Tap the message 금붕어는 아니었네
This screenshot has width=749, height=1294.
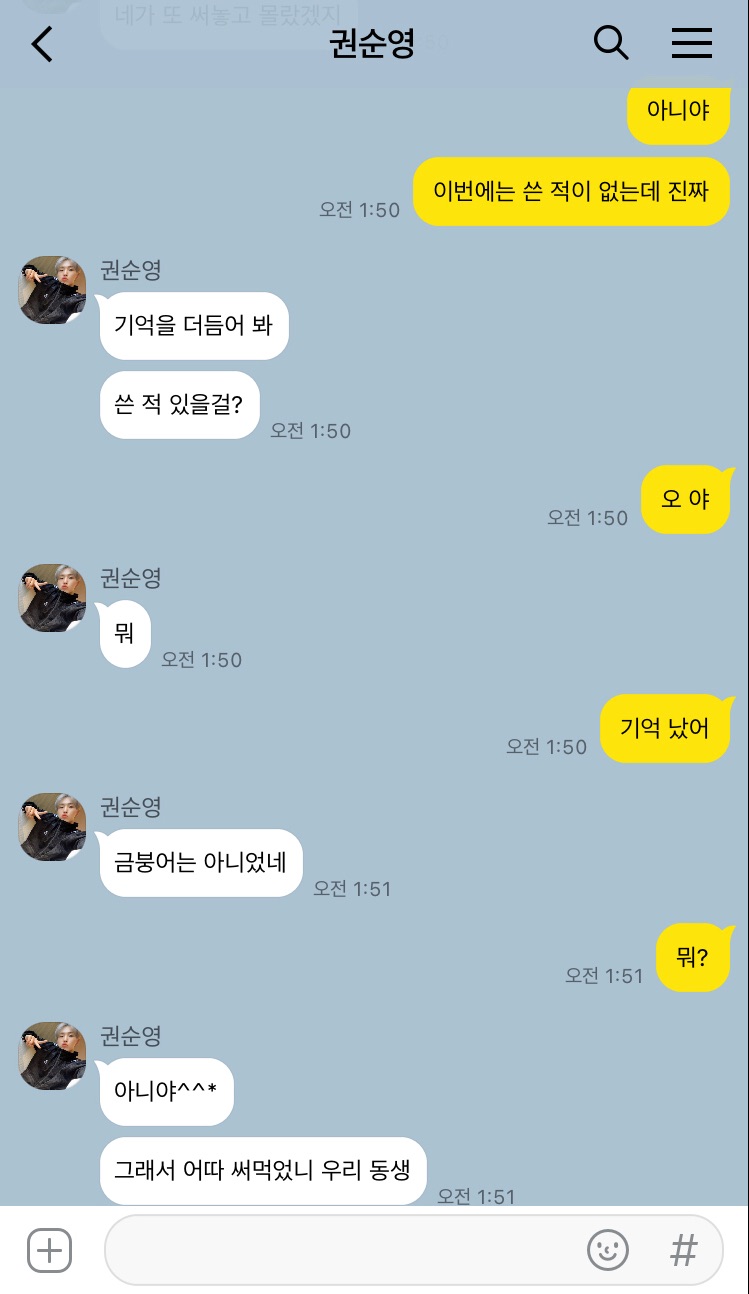[x=200, y=863]
